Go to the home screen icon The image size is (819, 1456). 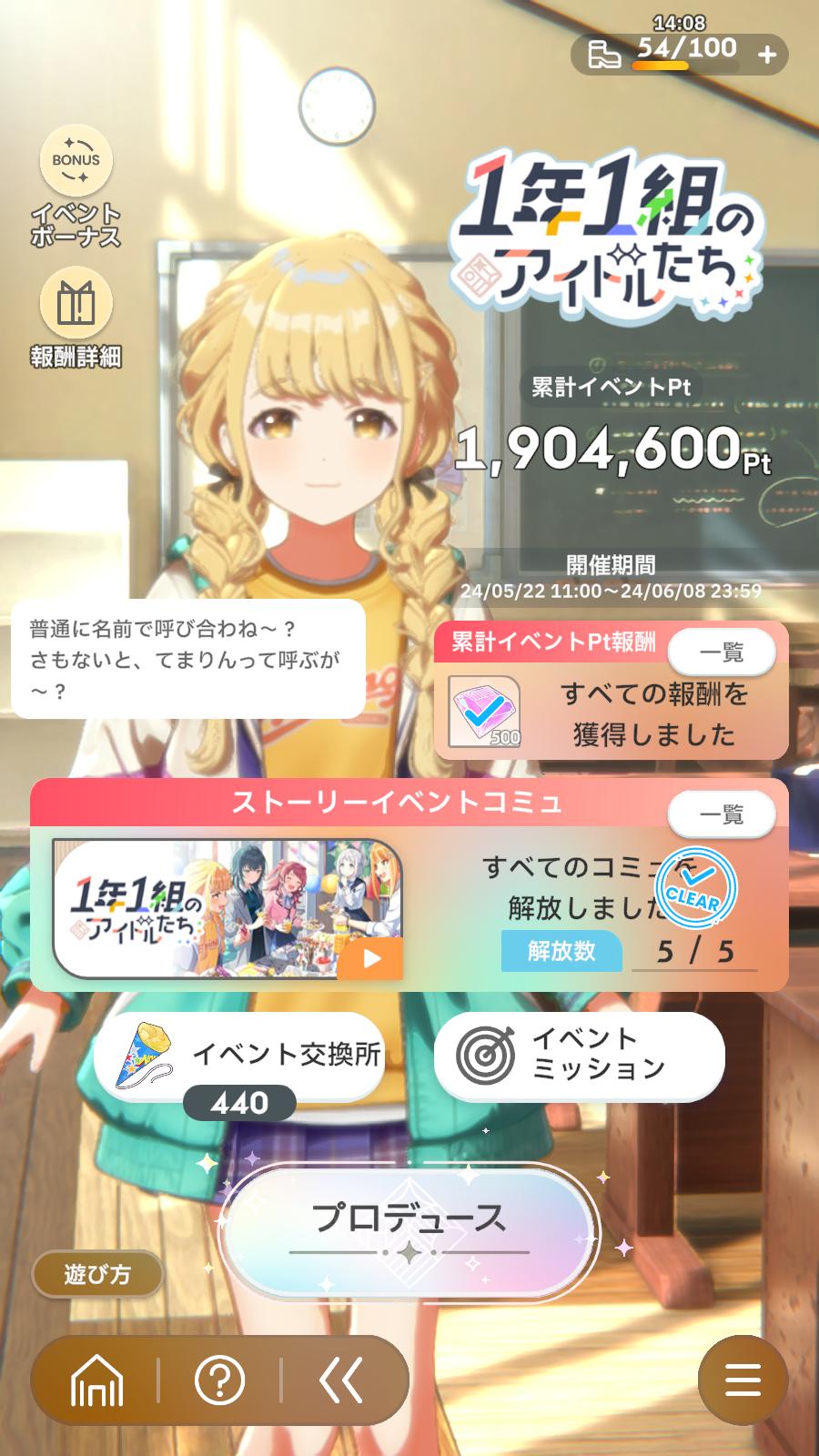click(96, 1381)
